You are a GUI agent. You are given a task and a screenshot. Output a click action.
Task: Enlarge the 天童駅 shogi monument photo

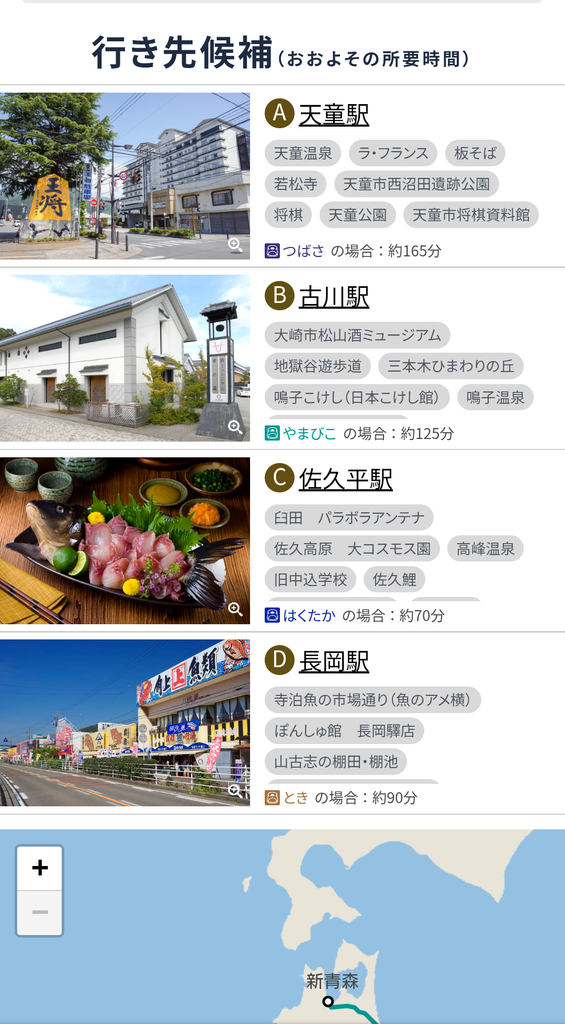click(235, 245)
